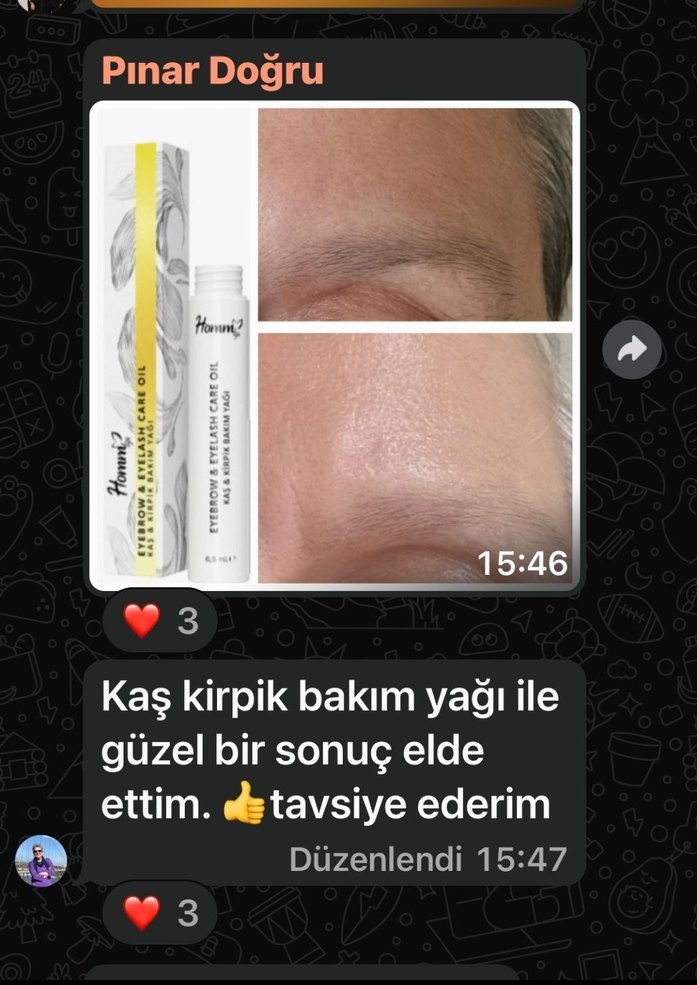Forward the photo using the arrow icon
697x985 pixels.
[633, 348]
